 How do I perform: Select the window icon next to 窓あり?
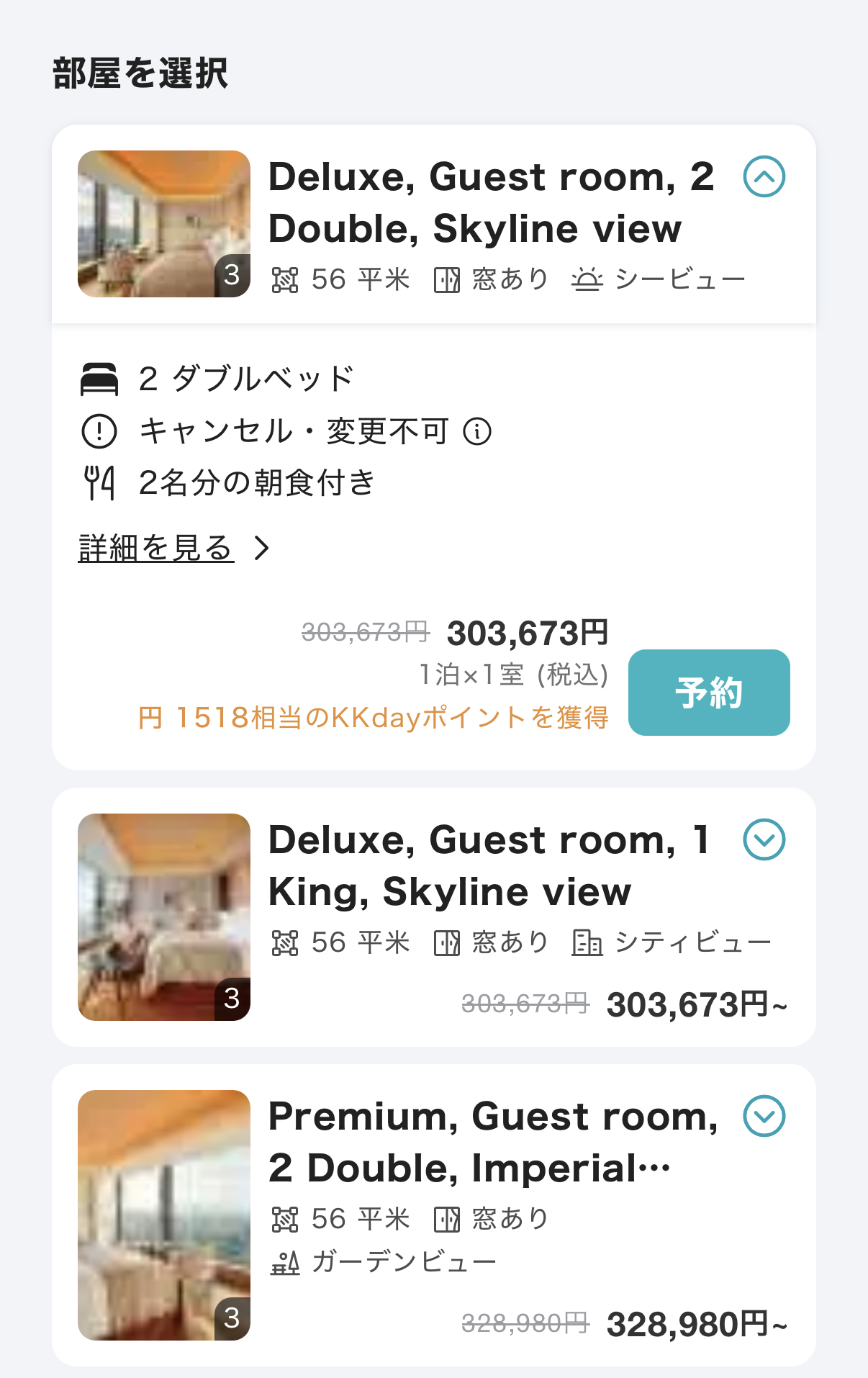[x=448, y=279]
